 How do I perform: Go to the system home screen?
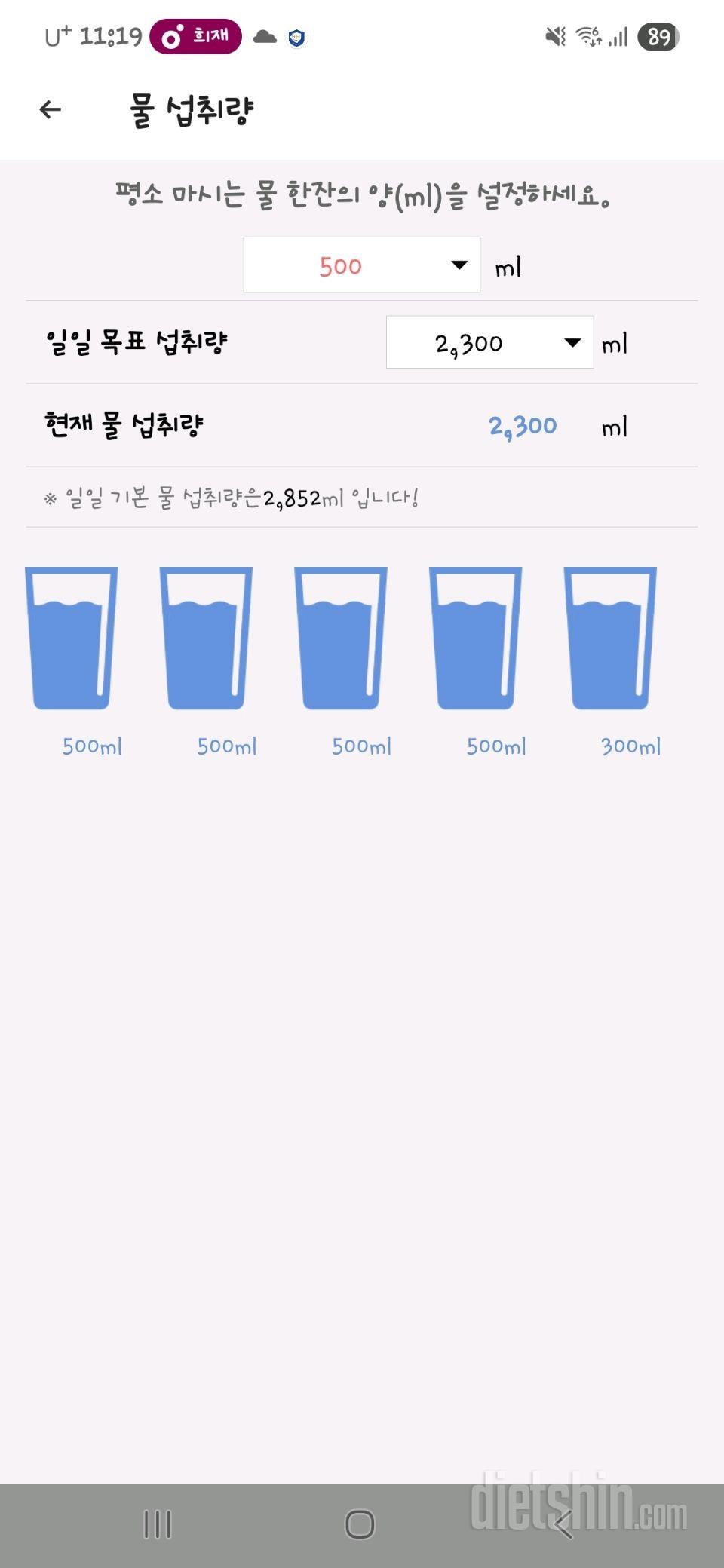click(360, 1524)
